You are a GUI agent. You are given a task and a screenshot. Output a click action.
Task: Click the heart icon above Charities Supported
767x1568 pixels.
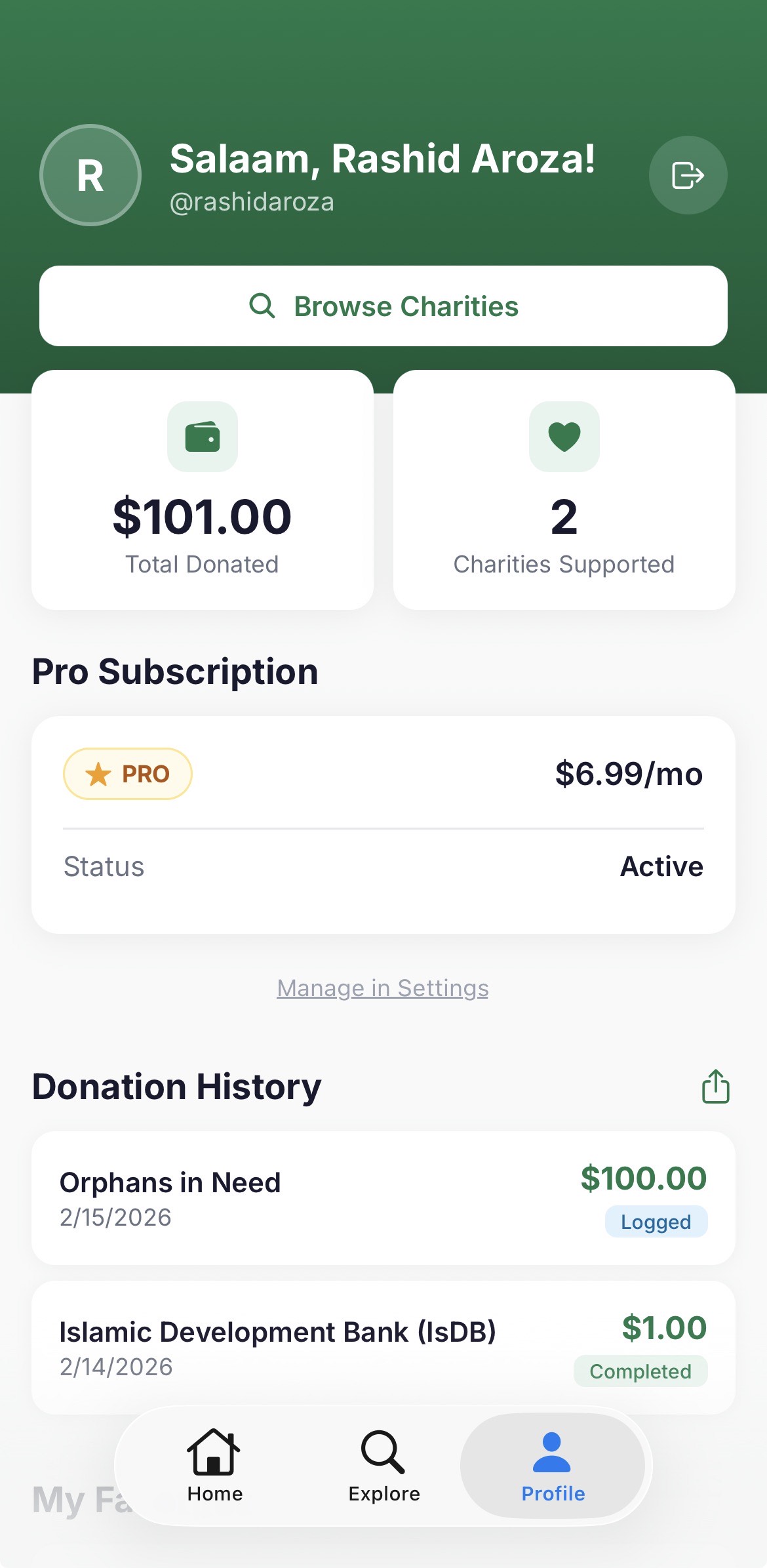564,437
